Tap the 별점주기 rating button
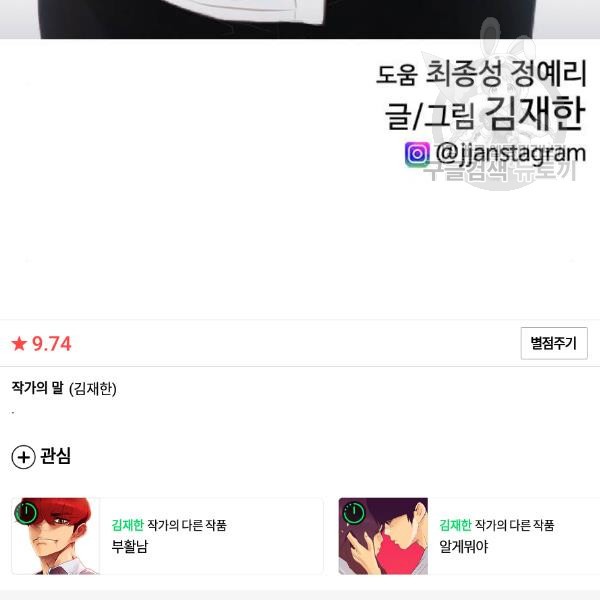 553,343
